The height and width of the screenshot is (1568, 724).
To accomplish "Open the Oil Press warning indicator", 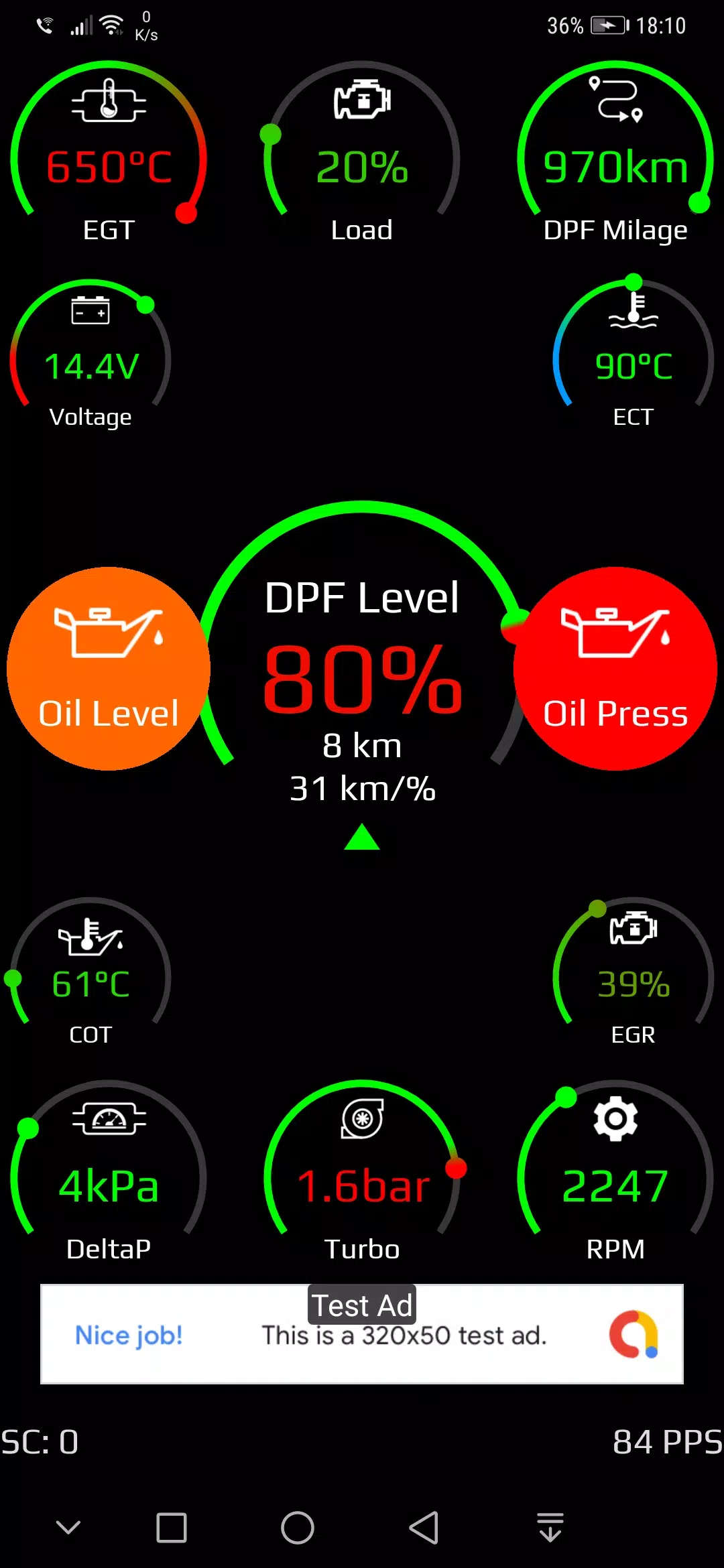I will 615,669.
